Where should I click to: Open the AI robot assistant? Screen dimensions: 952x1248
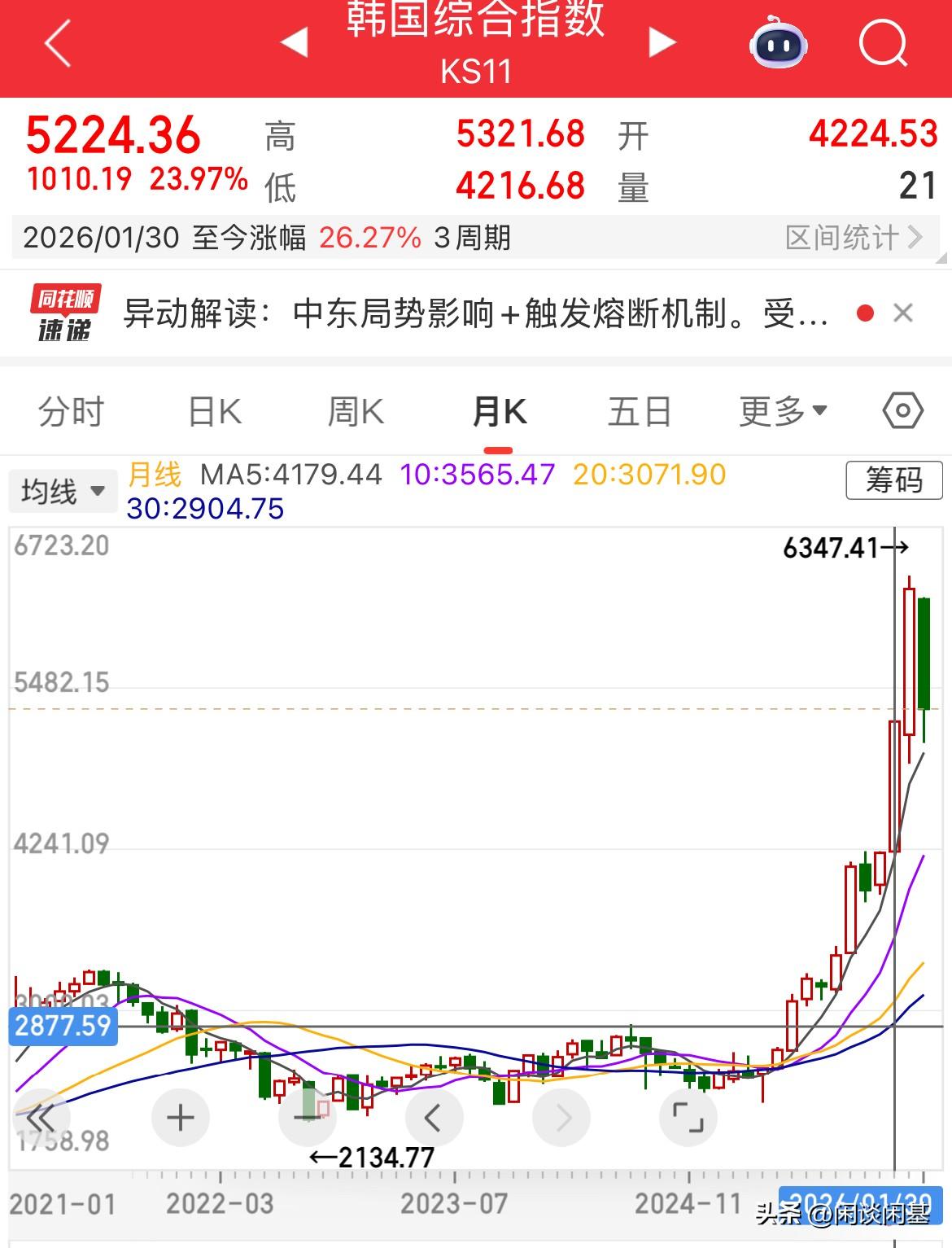(x=777, y=46)
